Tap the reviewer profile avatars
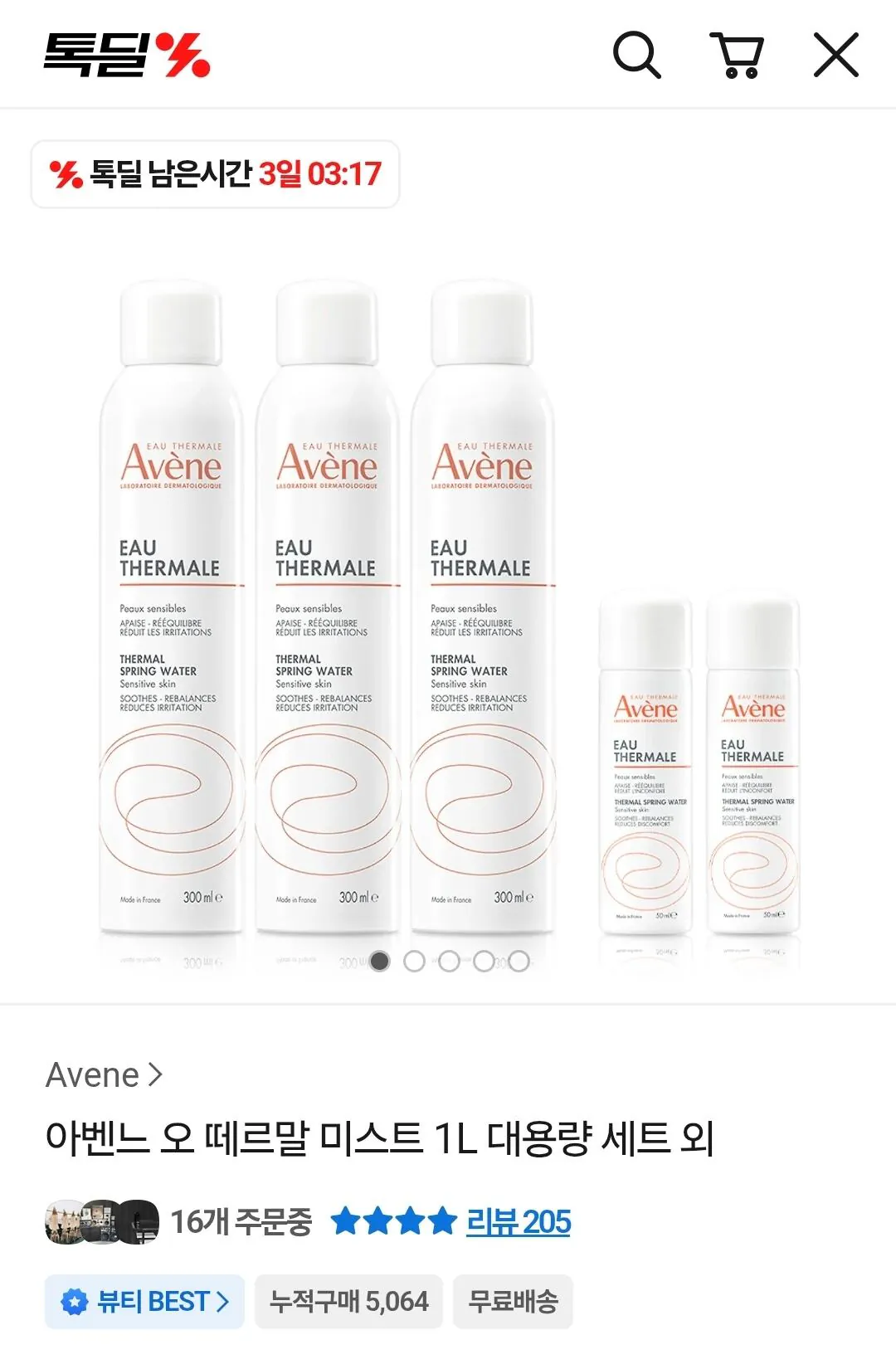 pyautogui.click(x=100, y=1221)
